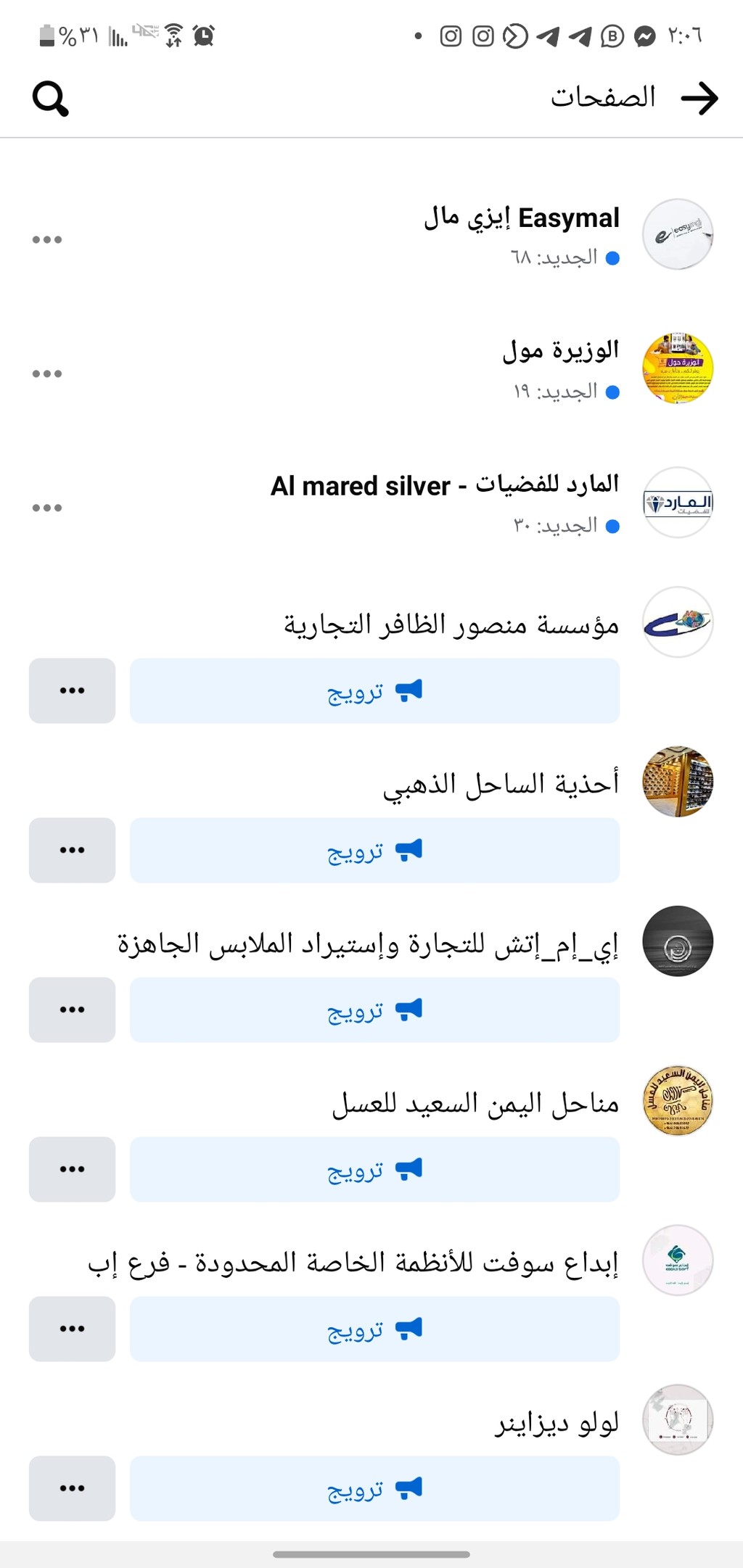Open more options for Easymal إيزي مال
Image resolution: width=743 pixels, height=1568 pixels.
pos(47,239)
